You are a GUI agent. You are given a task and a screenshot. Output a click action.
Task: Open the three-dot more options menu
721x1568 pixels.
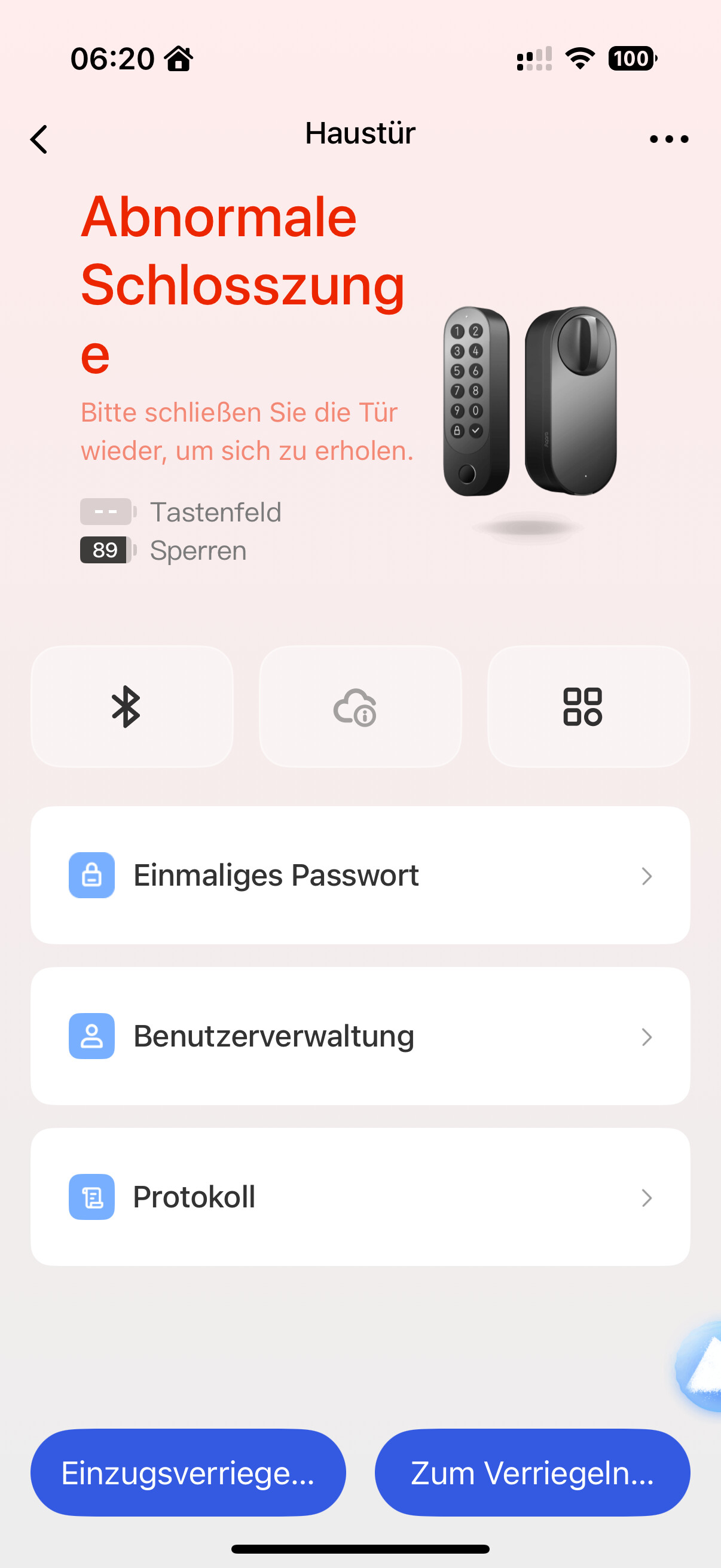pos(668,139)
